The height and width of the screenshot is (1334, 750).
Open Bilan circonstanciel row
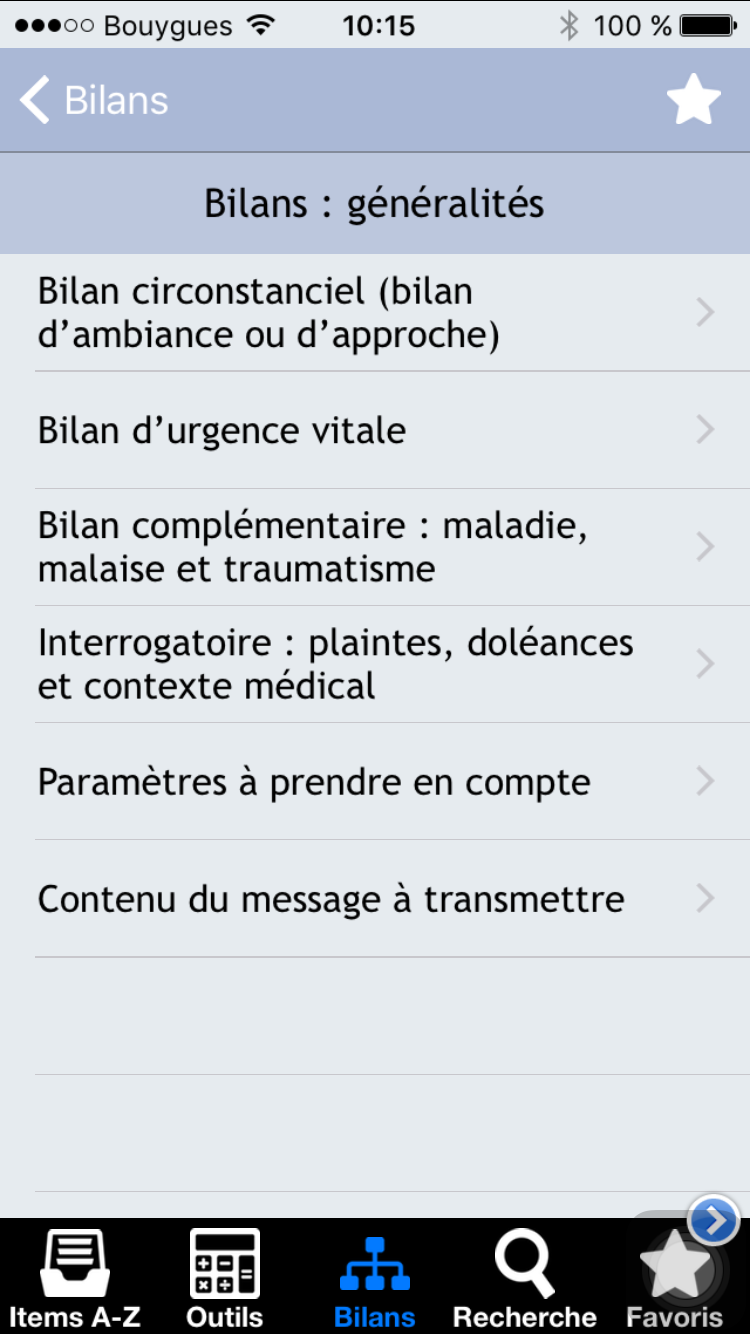pyautogui.click(x=375, y=313)
